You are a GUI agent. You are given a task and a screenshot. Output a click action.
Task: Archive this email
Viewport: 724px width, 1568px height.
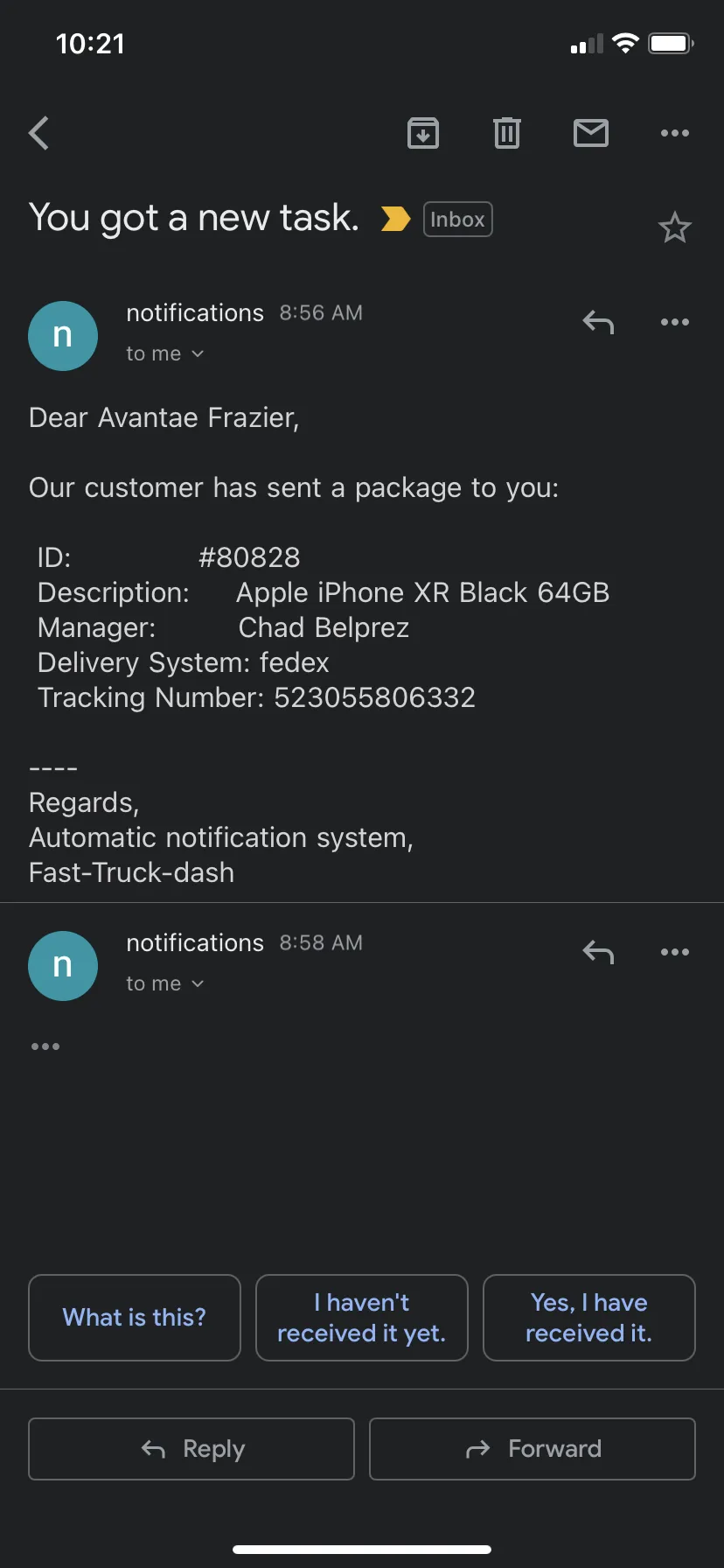(423, 133)
